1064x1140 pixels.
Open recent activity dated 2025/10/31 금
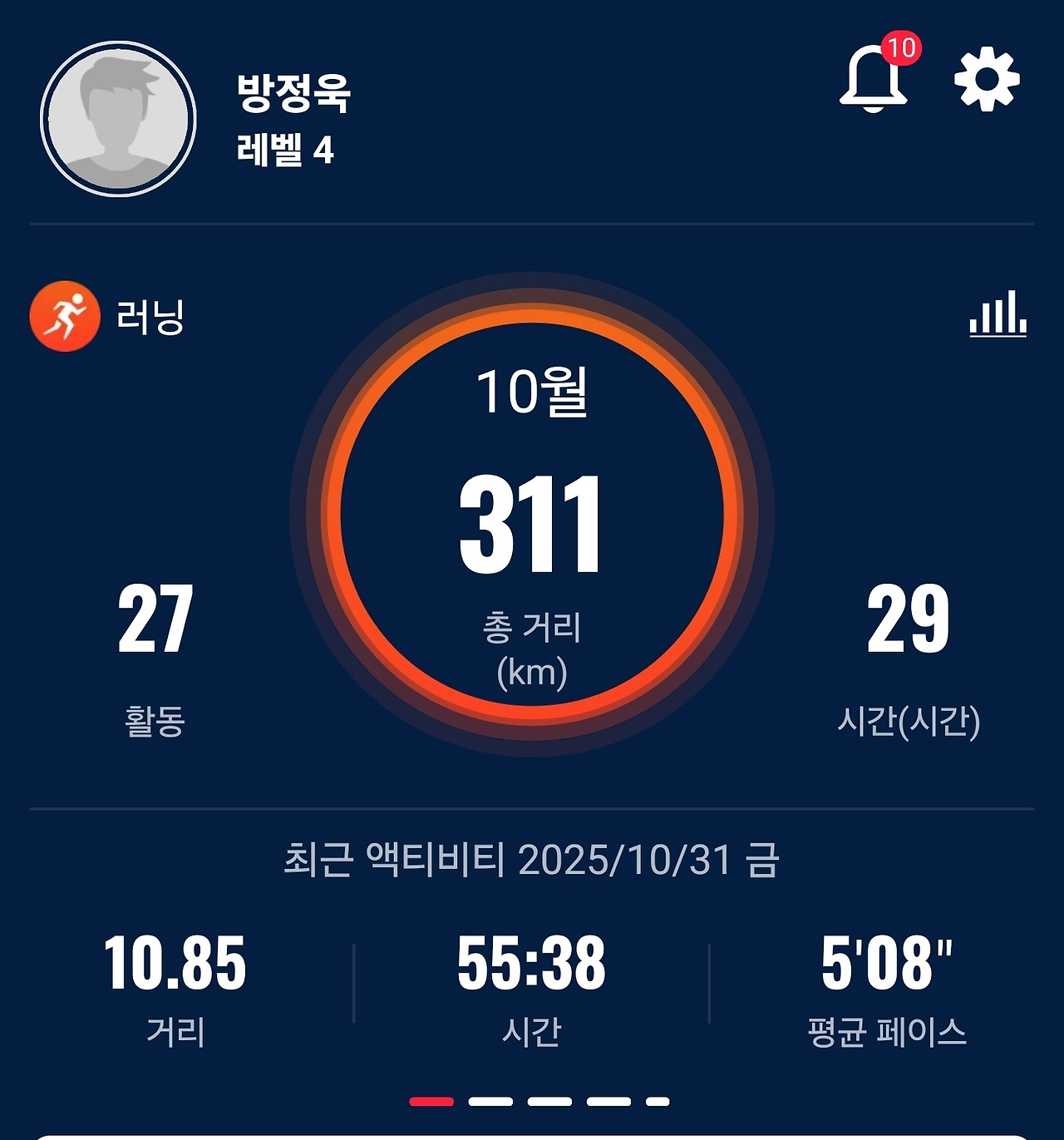(x=532, y=865)
